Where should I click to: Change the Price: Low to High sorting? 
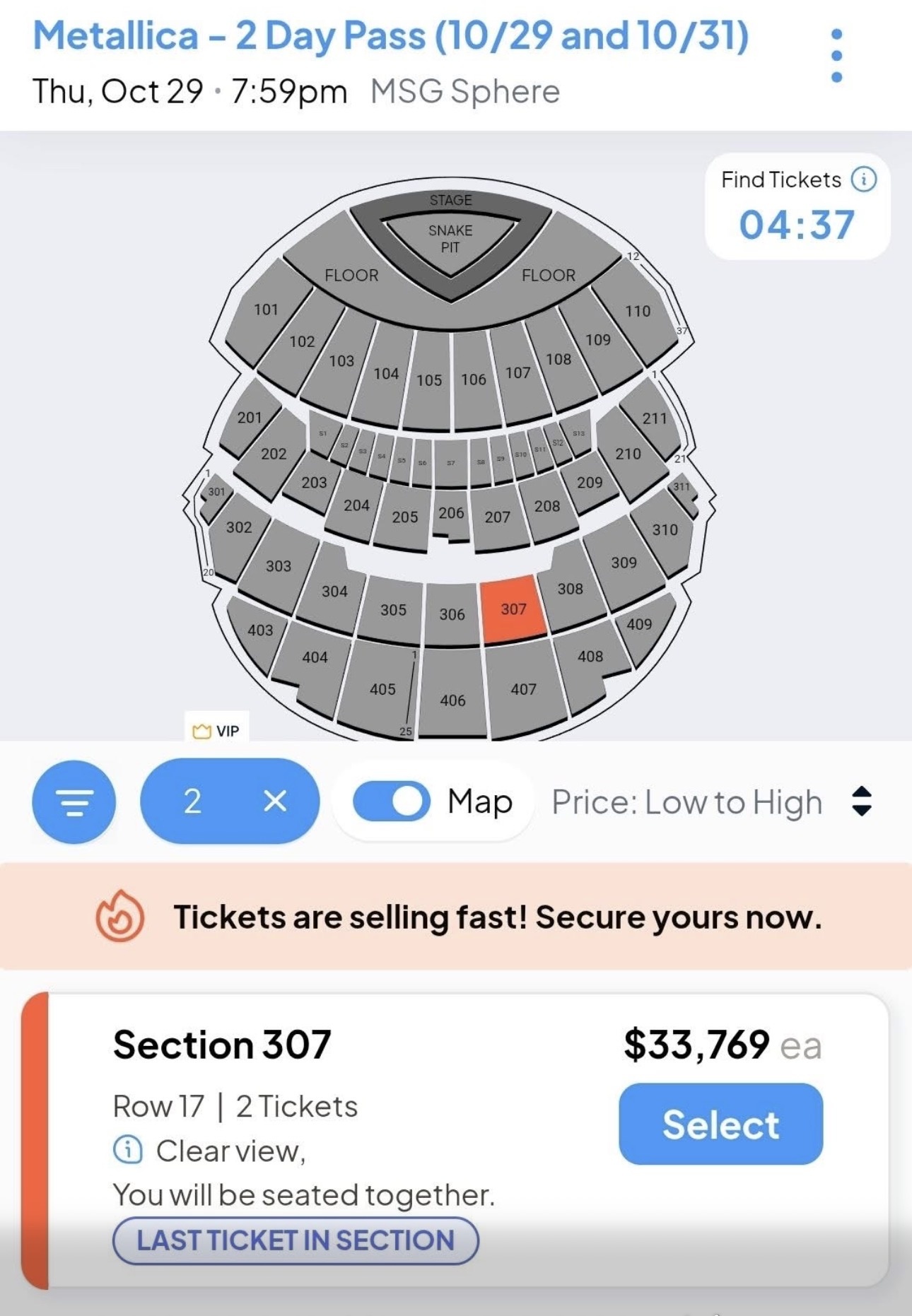click(x=711, y=802)
